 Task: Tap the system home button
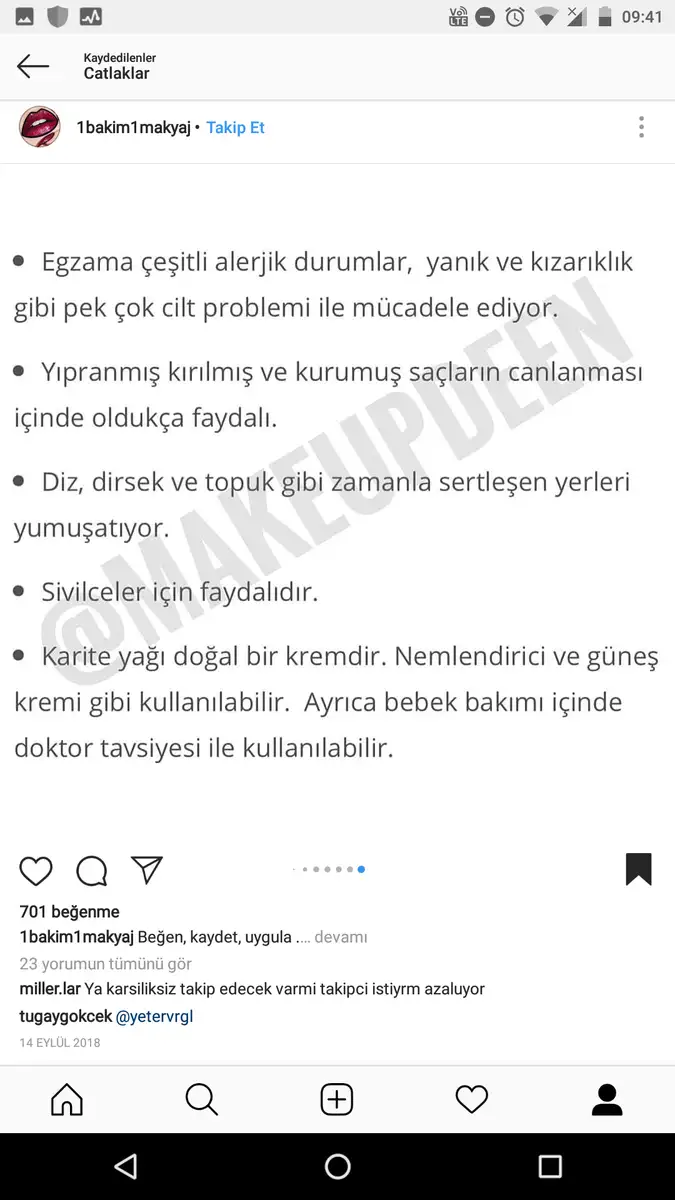(x=338, y=1166)
